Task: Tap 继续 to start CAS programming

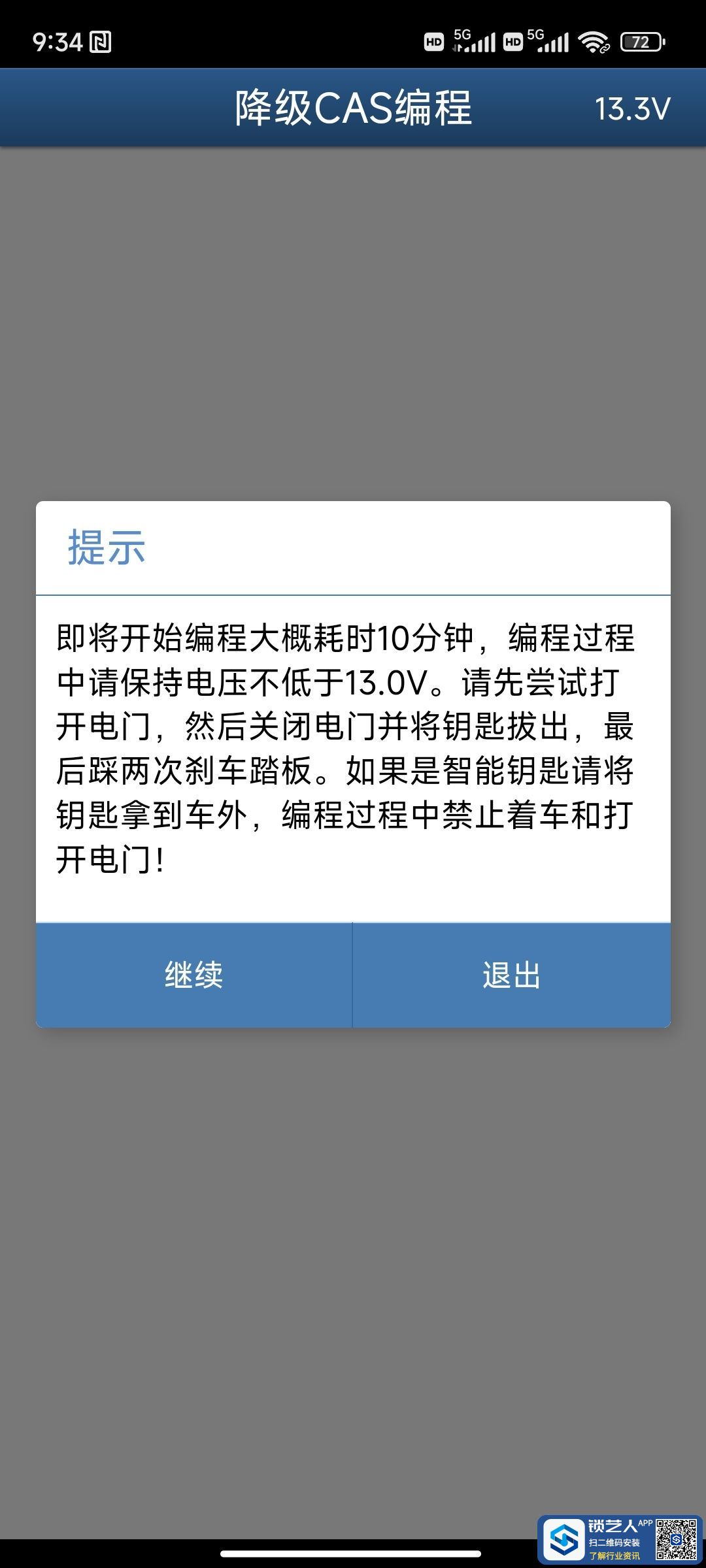Action: click(x=193, y=975)
